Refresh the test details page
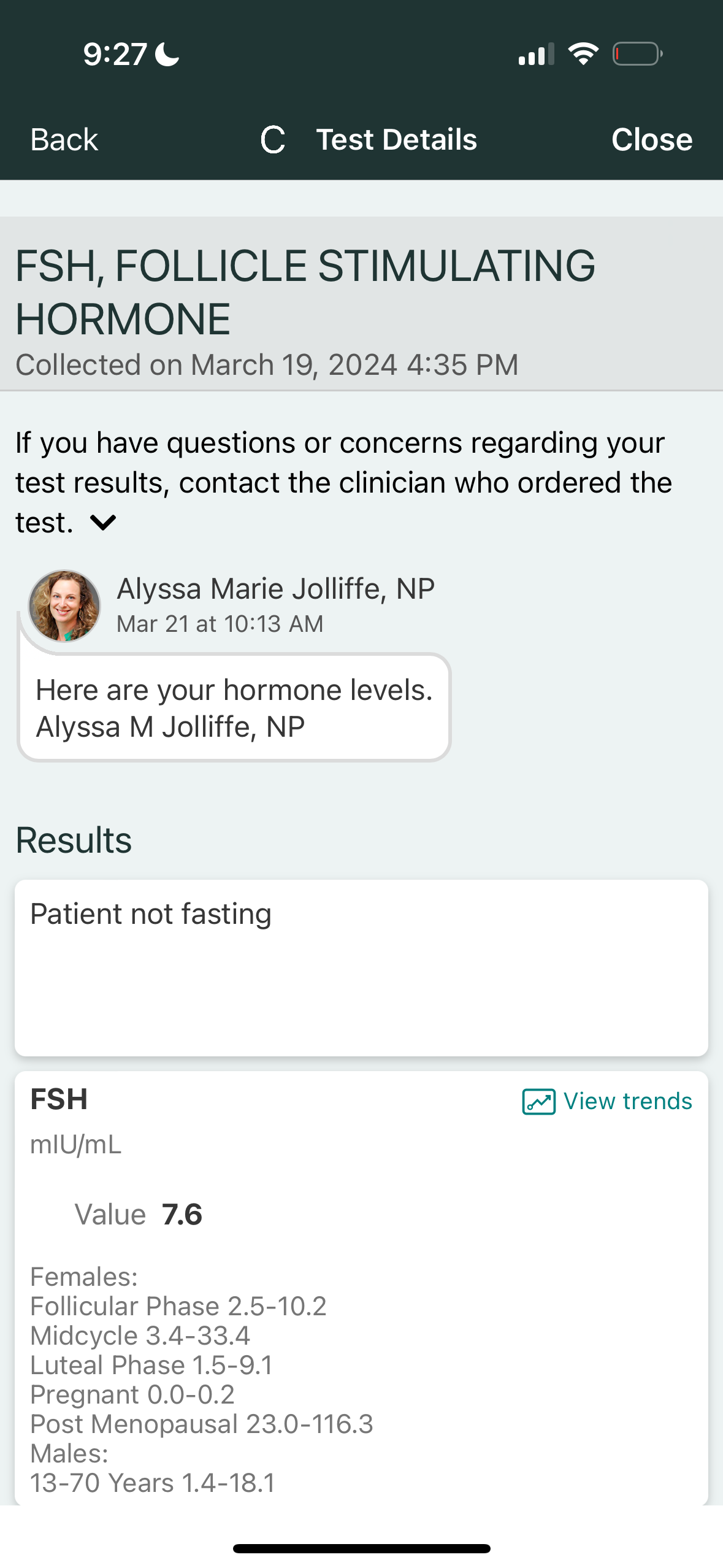 [273, 140]
